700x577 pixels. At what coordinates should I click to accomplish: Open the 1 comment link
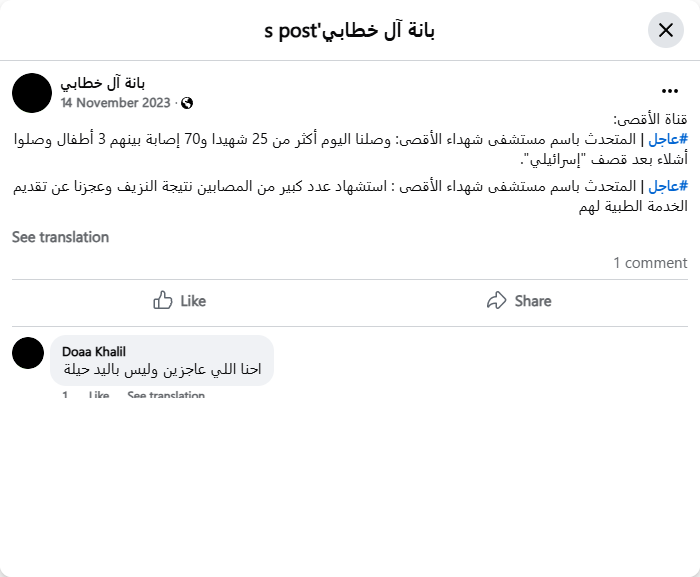pyautogui.click(x=650, y=263)
